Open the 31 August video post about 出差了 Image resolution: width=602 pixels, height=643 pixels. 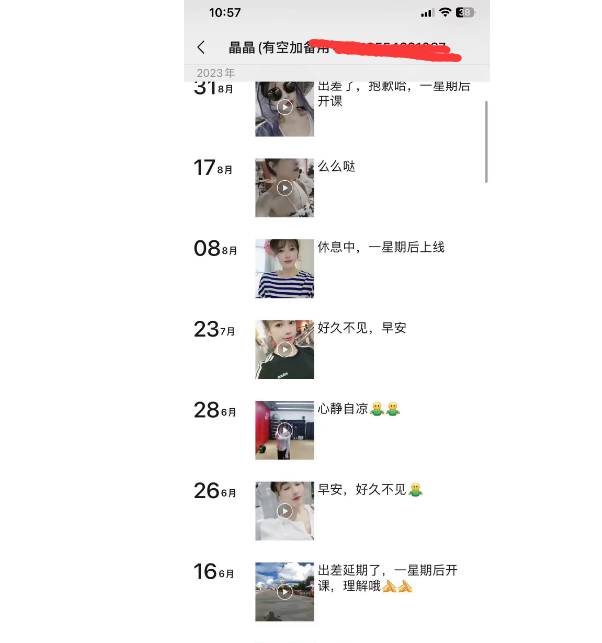[284, 108]
